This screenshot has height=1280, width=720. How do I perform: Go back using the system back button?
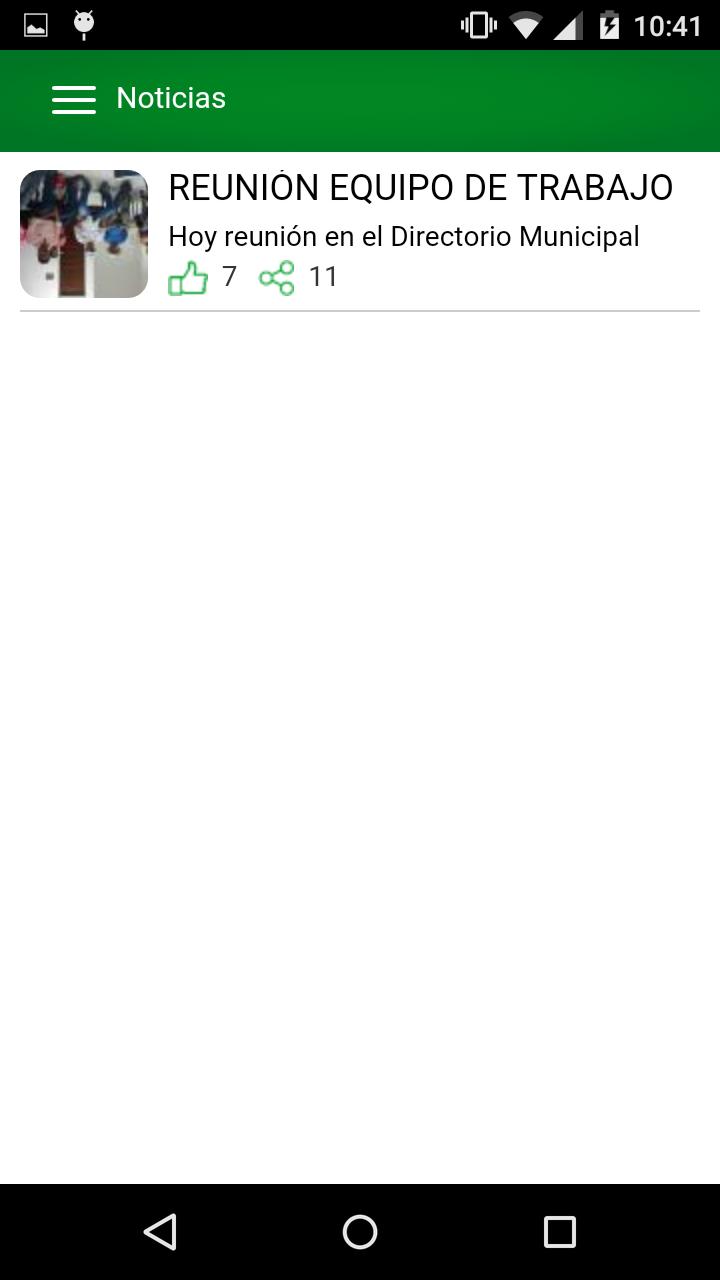click(x=160, y=1232)
